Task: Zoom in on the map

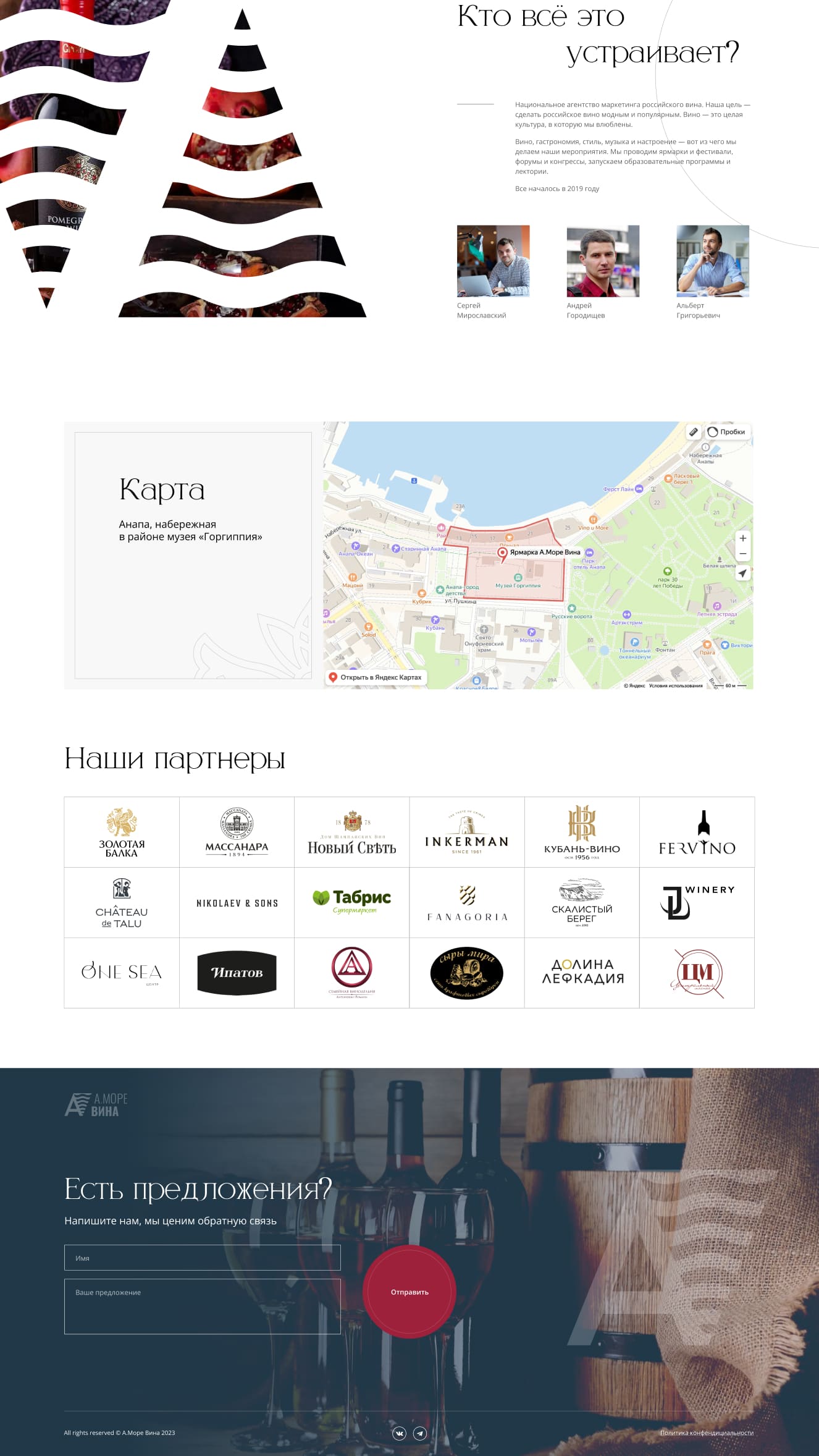Action: point(742,538)
